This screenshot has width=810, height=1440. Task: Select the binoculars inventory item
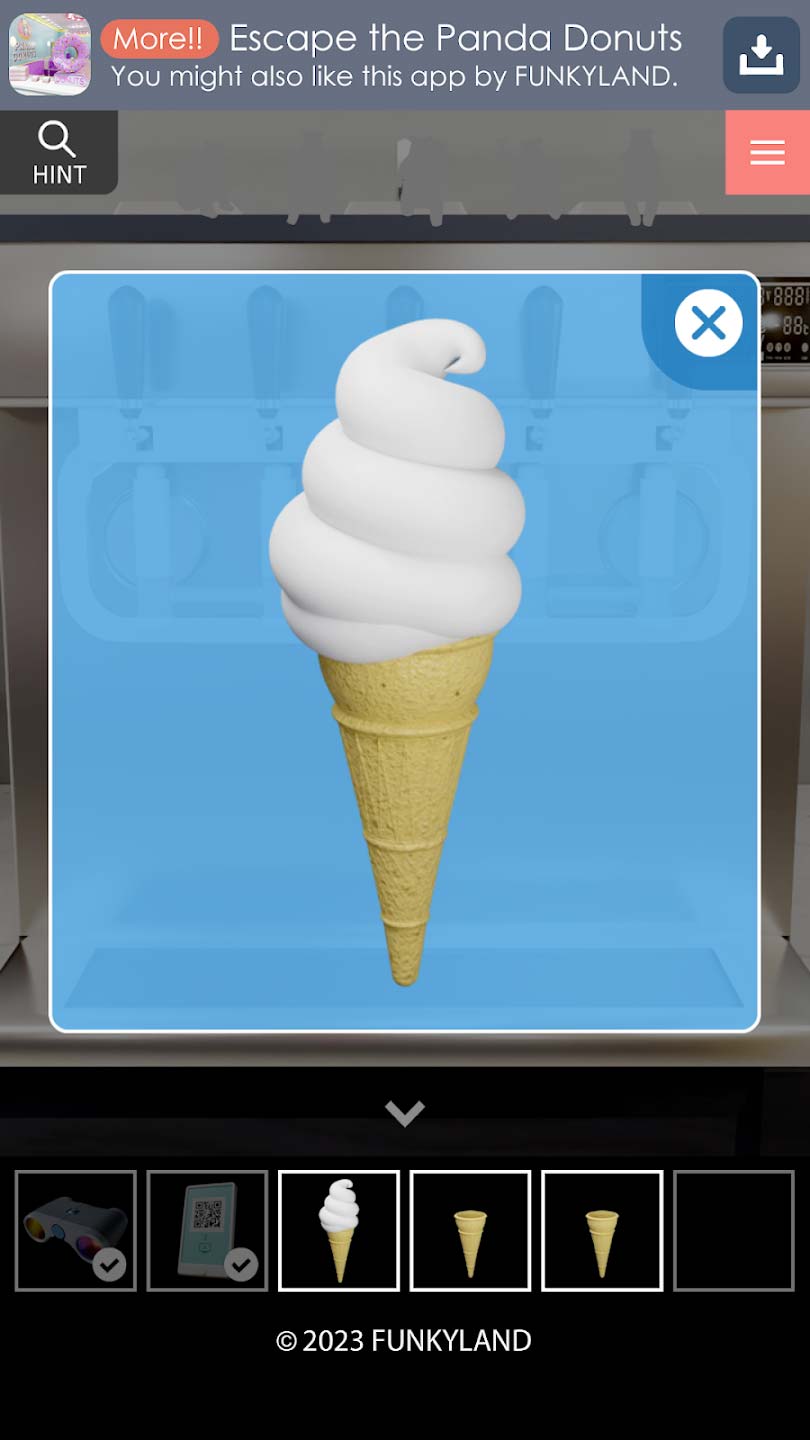(76, 1230)
